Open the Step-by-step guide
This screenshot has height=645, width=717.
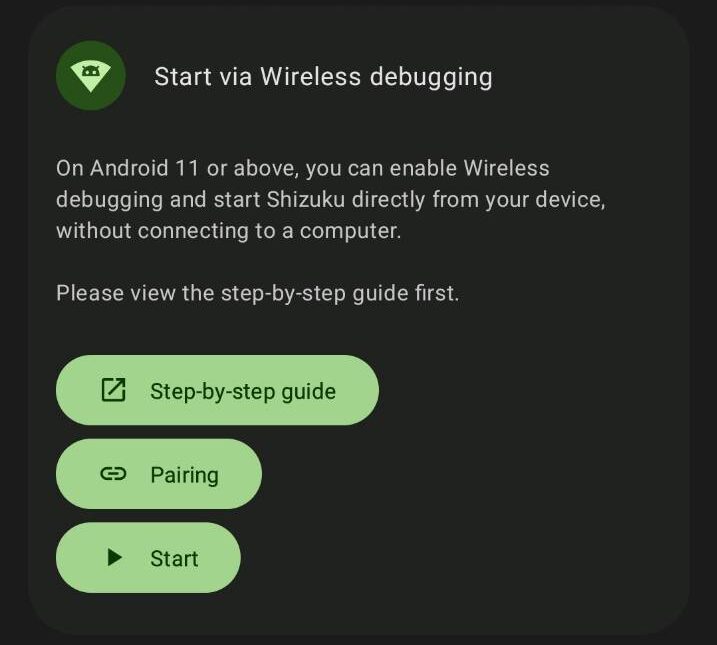(x=217, y=390)
